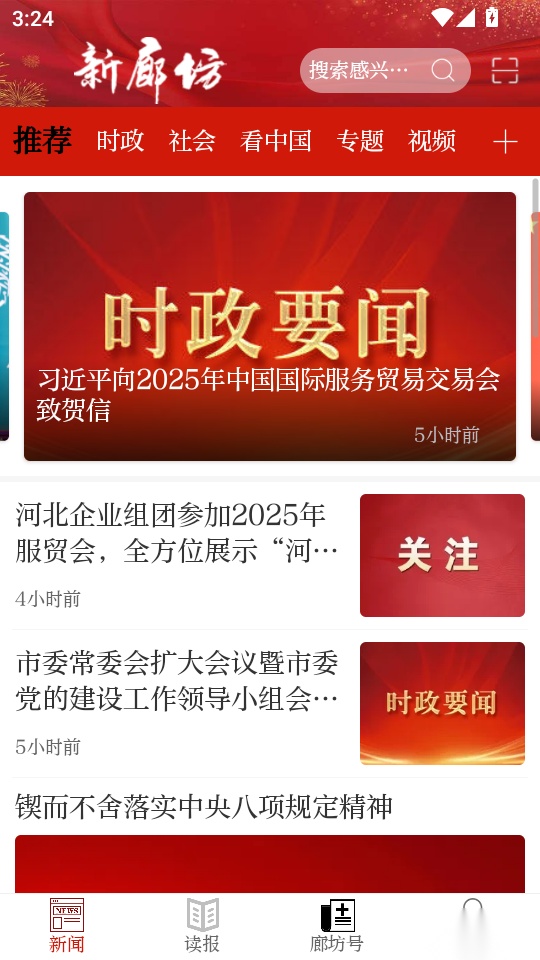Open the search box 搜索感兴…

385,70
